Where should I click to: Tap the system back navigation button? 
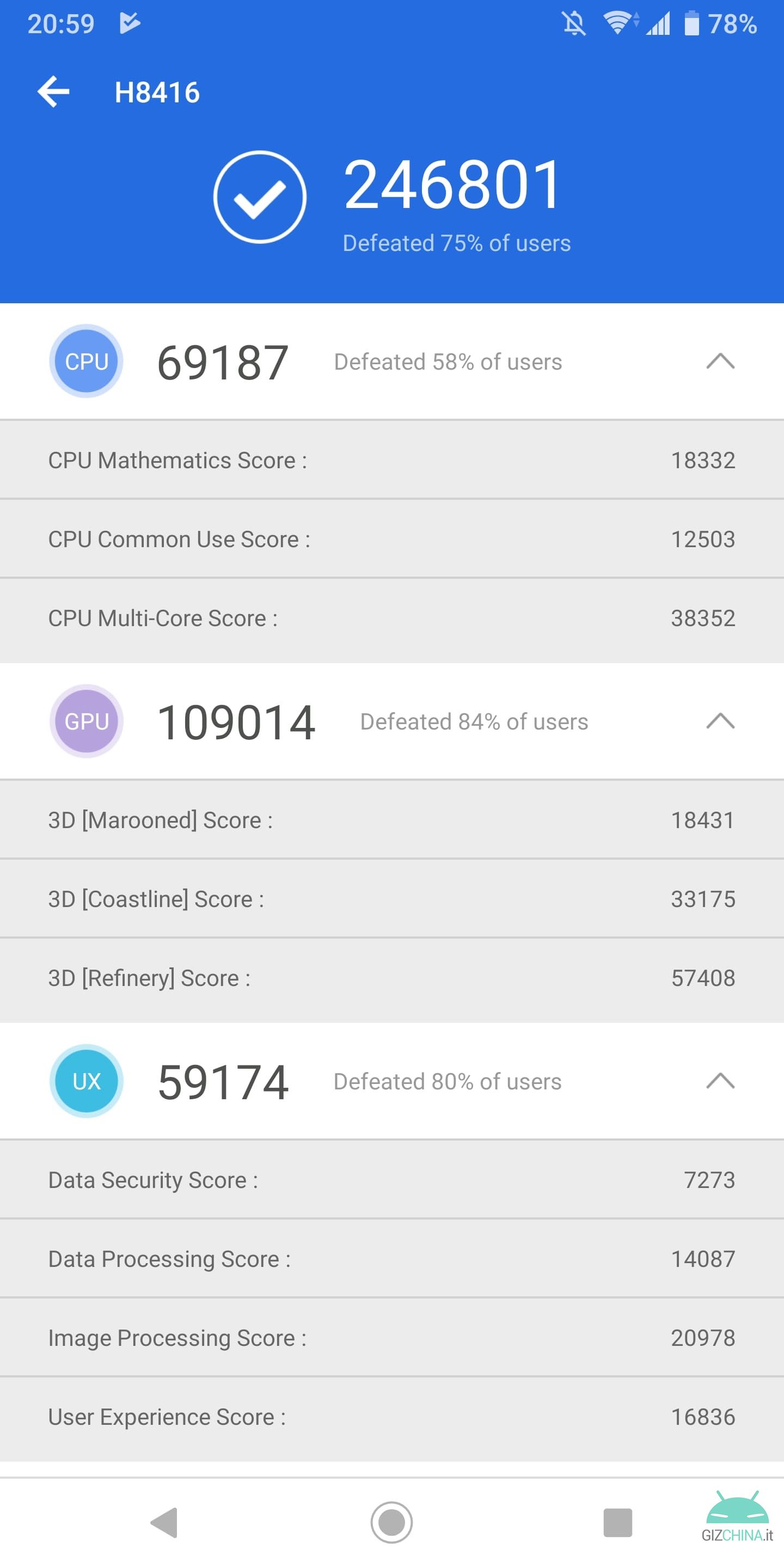[164, 1522]
